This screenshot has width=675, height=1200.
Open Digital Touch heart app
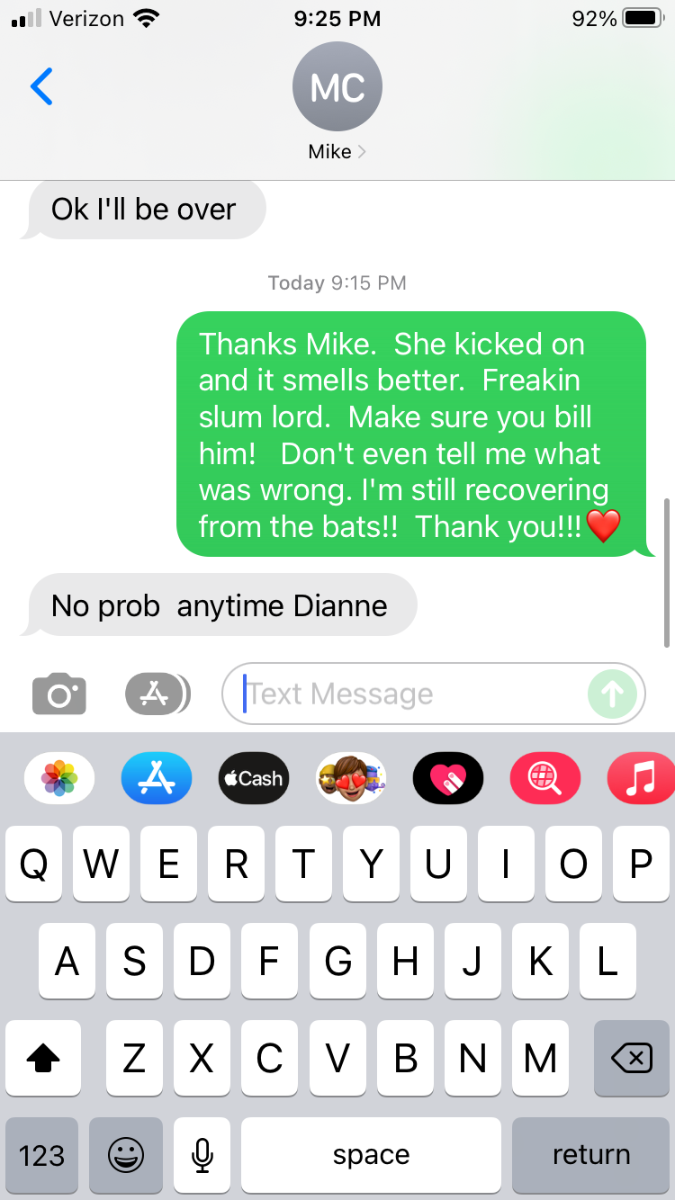pos(448,779)
